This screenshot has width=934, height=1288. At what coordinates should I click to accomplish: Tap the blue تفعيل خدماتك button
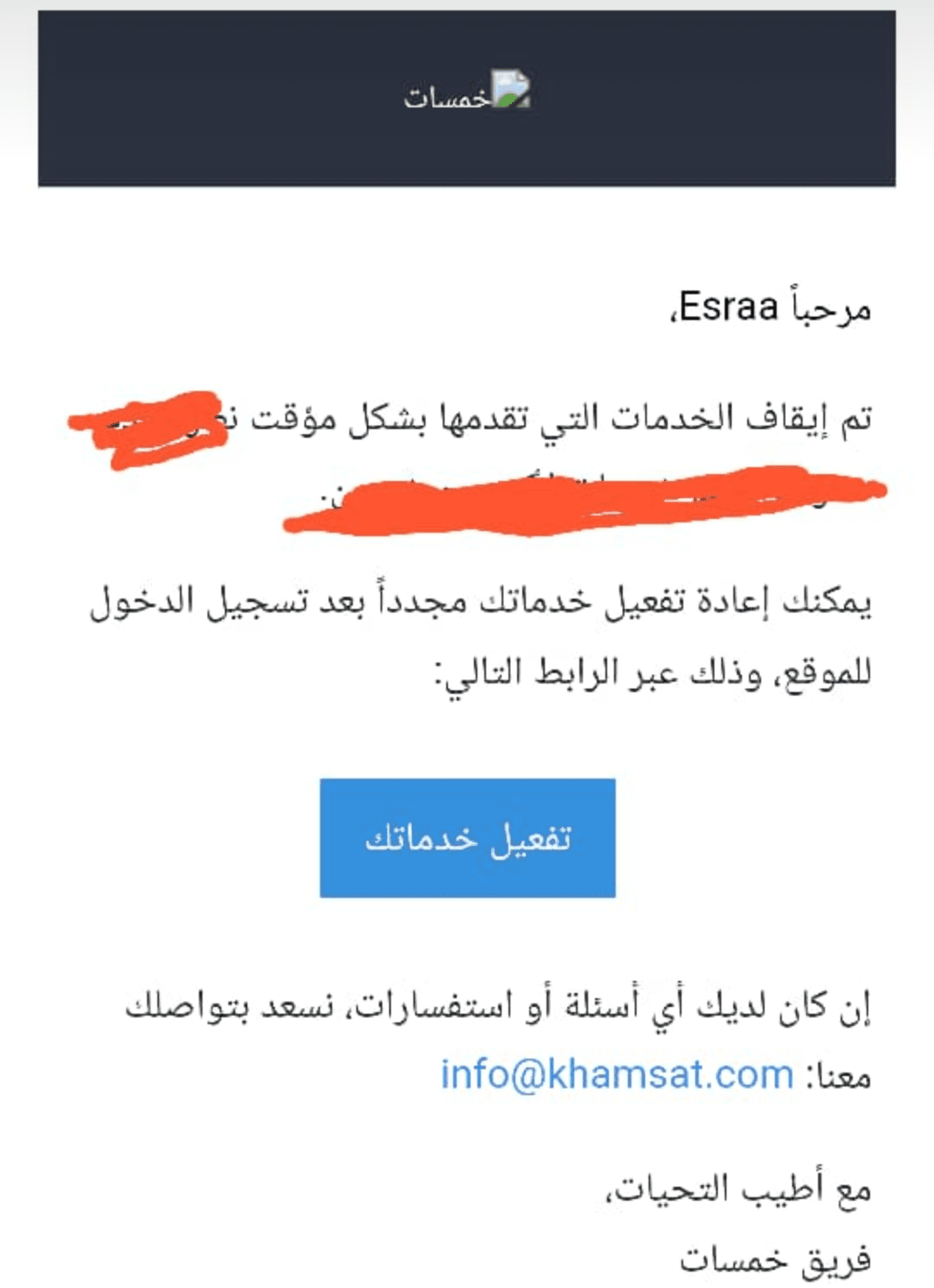(x=467, y=837)
